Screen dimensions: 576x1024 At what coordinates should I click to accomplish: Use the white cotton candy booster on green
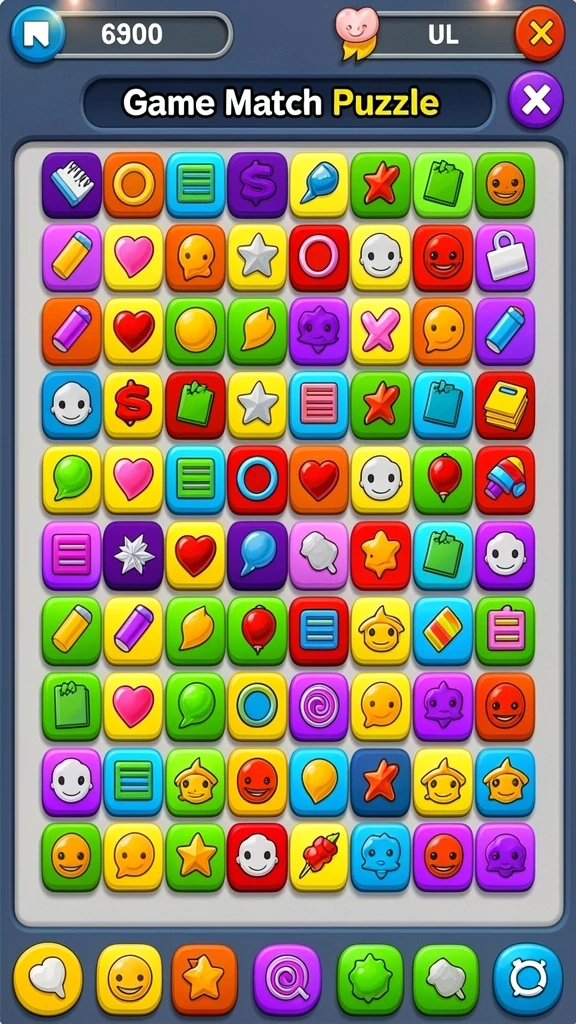pyautogui.click(x=446, y=978)
